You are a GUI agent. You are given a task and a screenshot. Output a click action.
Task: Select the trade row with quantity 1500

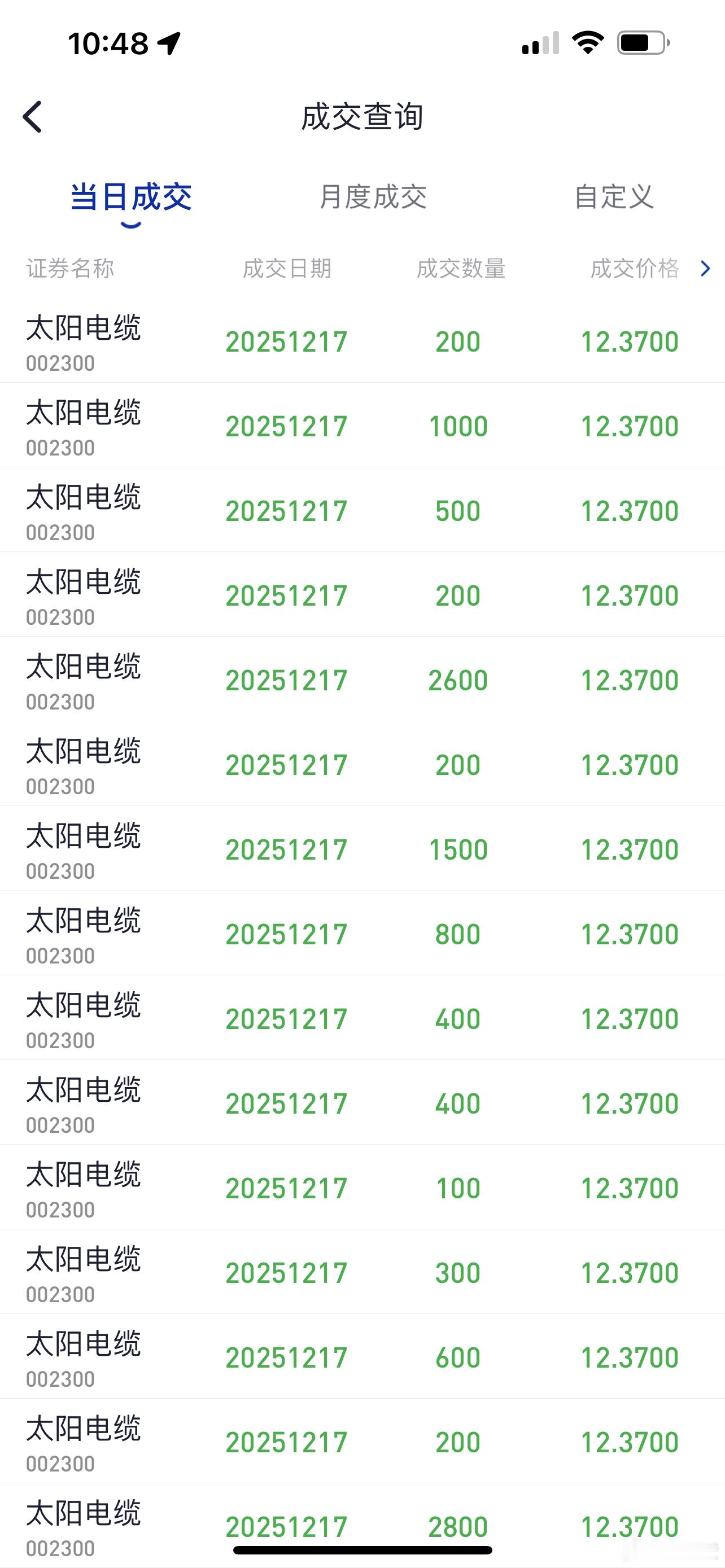[x=362, y=848]
